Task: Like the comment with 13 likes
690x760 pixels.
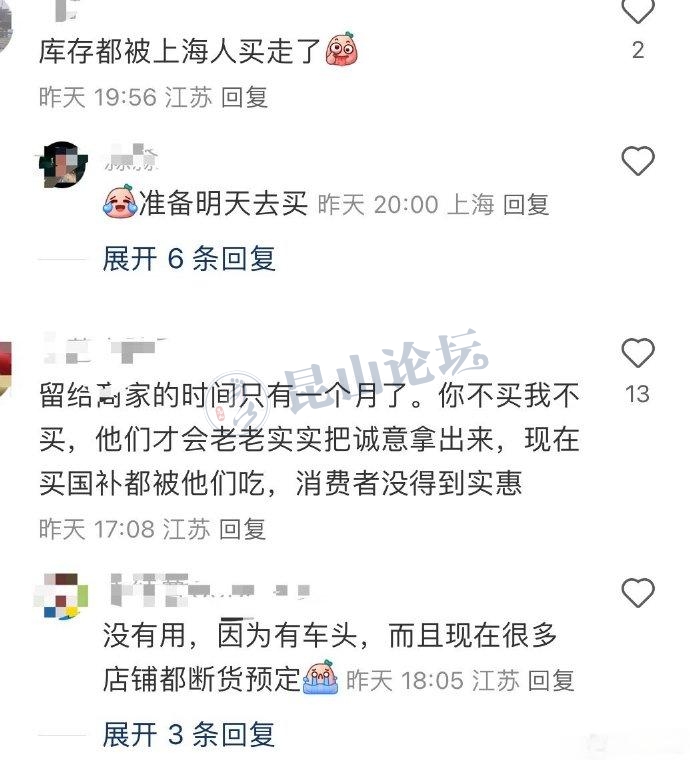Action: 637,354
